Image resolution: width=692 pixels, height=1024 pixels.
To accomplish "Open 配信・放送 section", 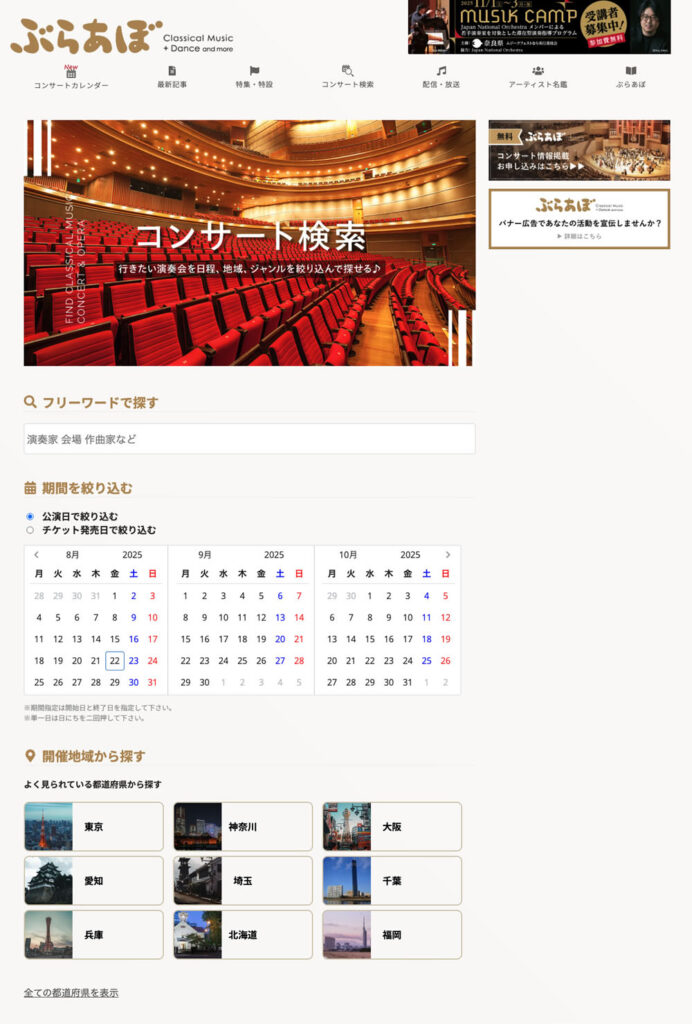I will (x=441, y=78).
